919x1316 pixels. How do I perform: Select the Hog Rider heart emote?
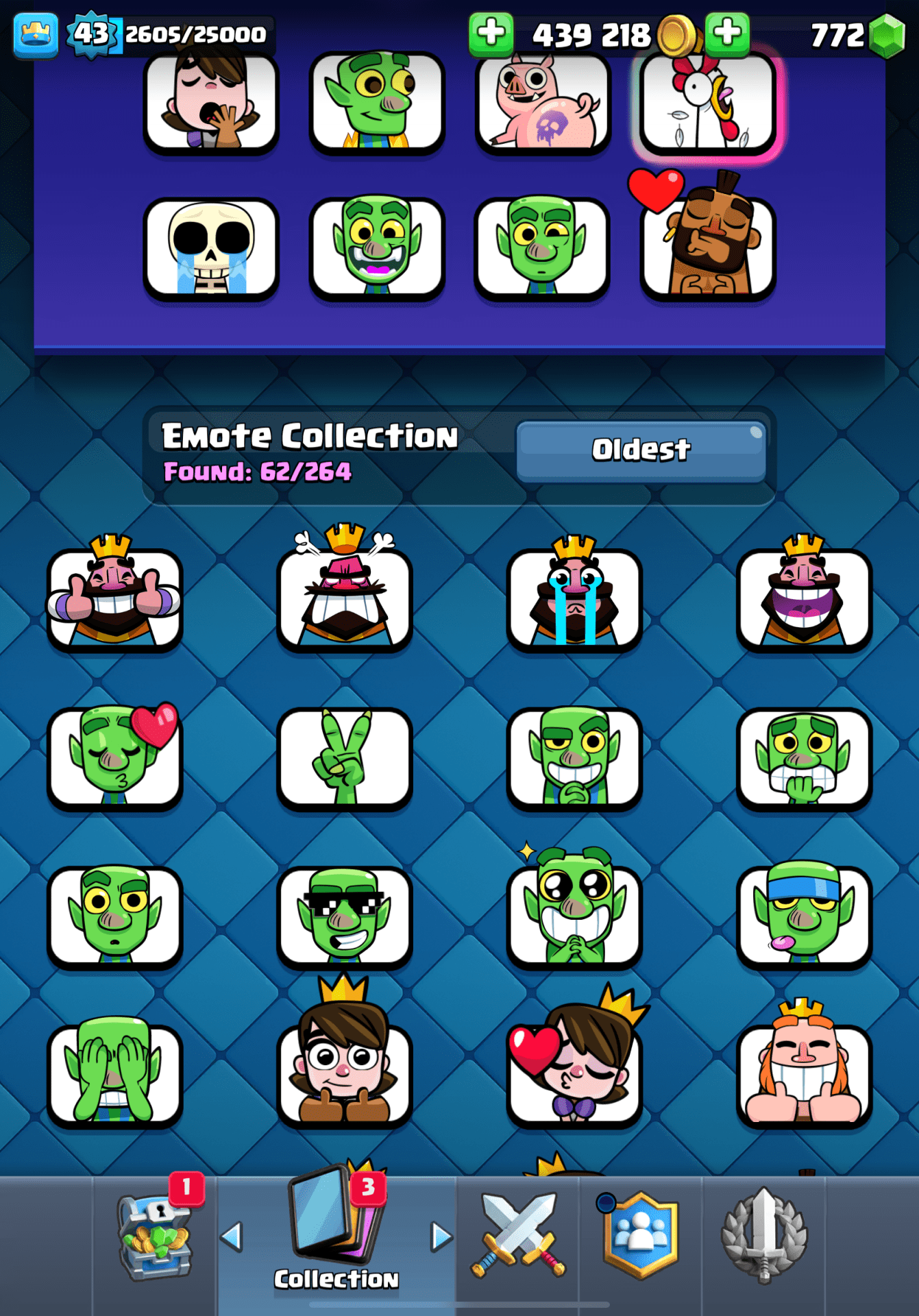point(707,248)
